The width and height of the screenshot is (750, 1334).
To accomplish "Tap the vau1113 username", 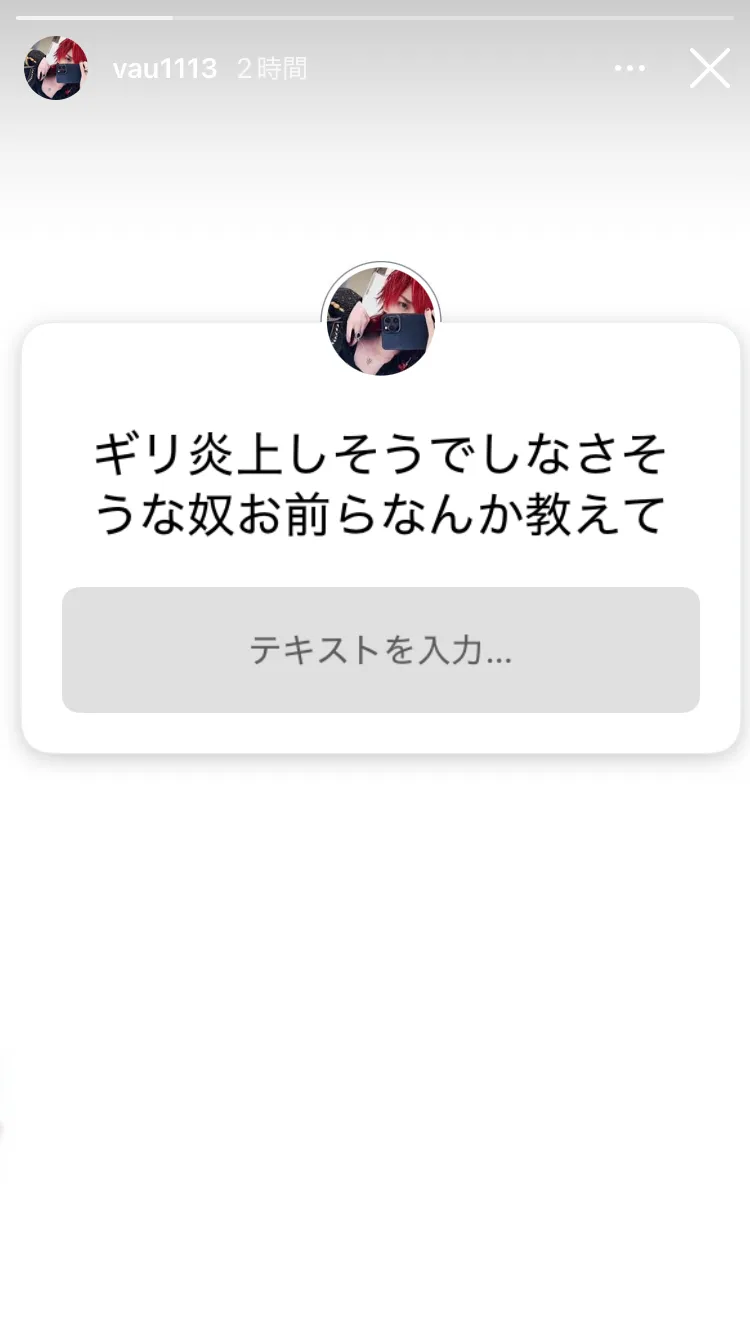I will pos(165,69).
